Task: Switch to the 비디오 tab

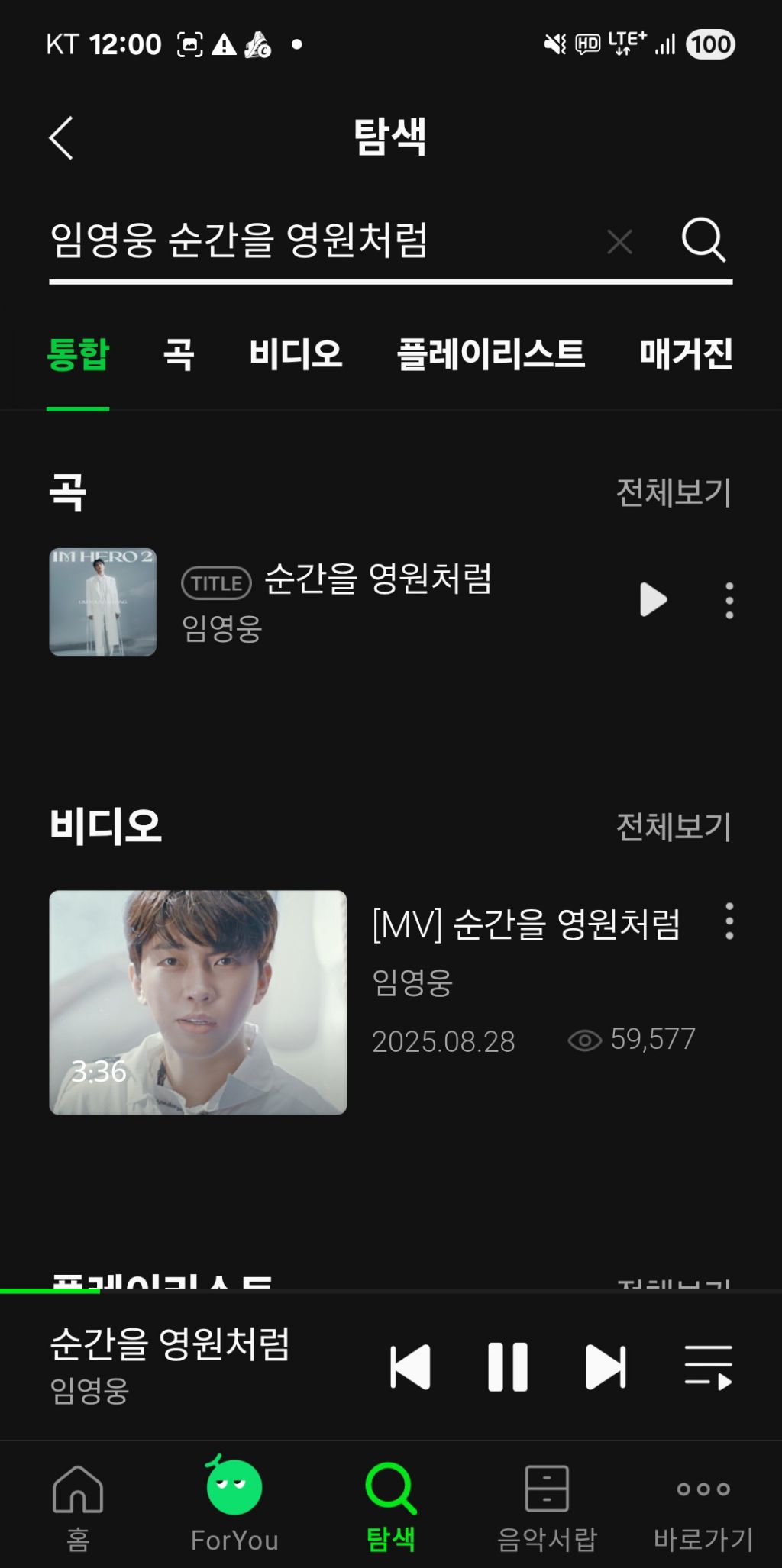Action: click(x=296, y=354)
